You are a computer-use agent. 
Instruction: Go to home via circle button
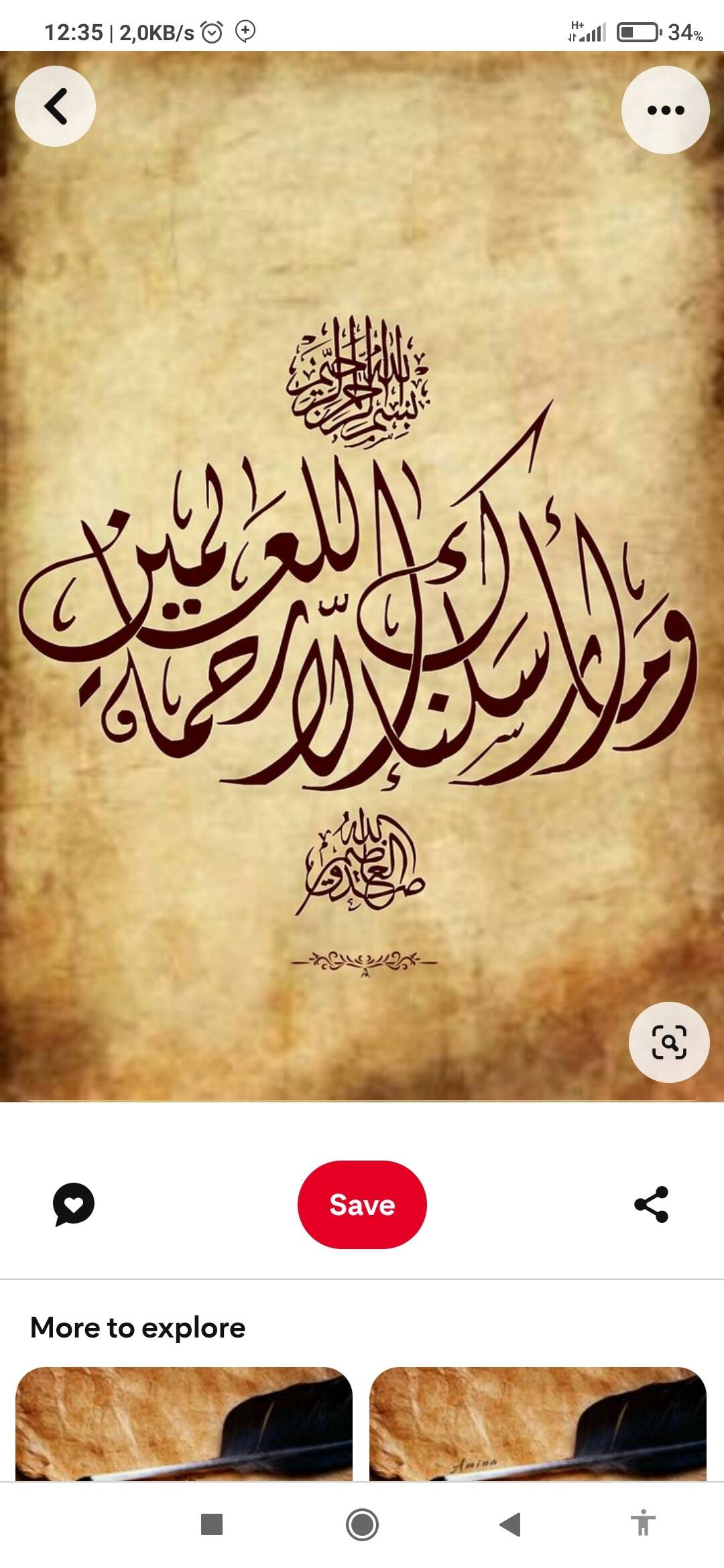click(362, 1524)
